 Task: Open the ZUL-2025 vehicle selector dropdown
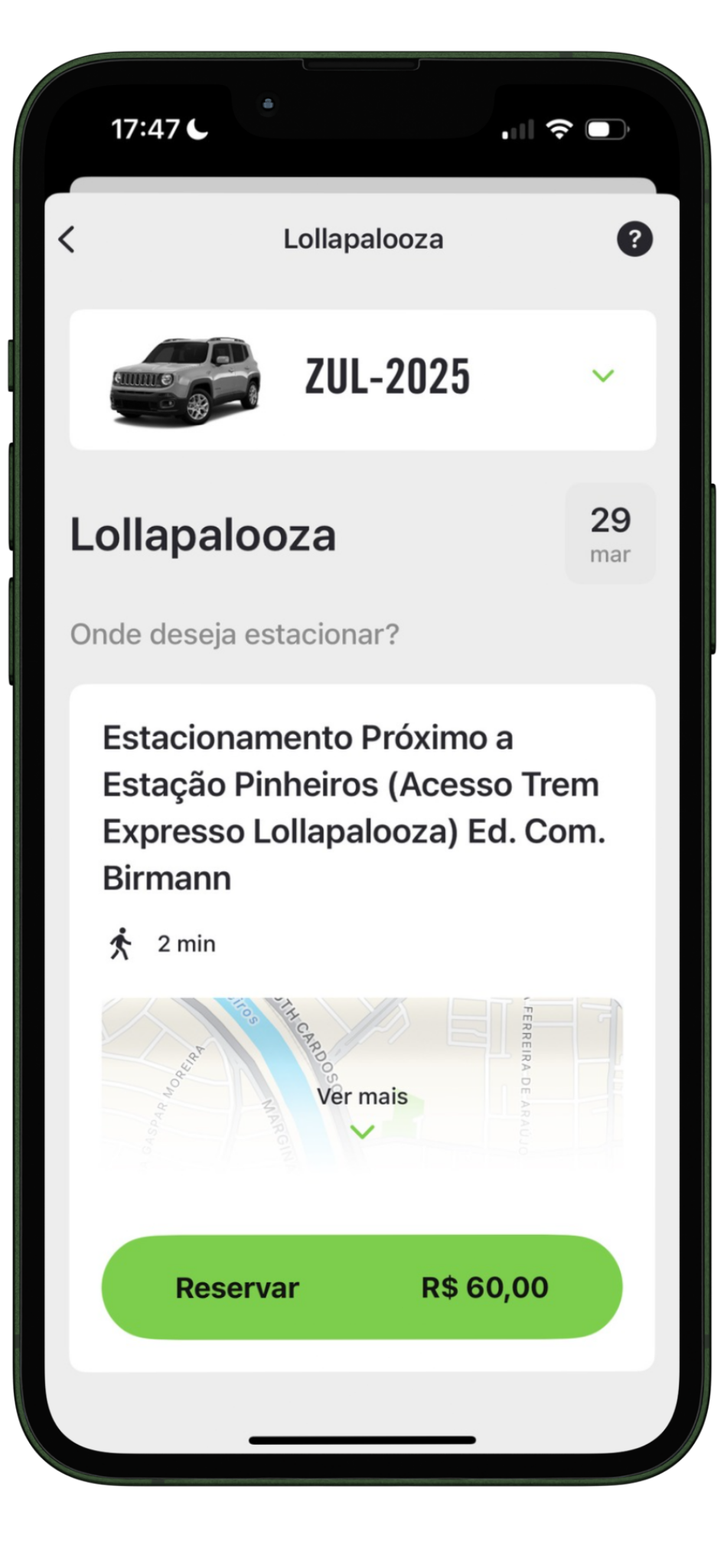click(x=602, y=376)
